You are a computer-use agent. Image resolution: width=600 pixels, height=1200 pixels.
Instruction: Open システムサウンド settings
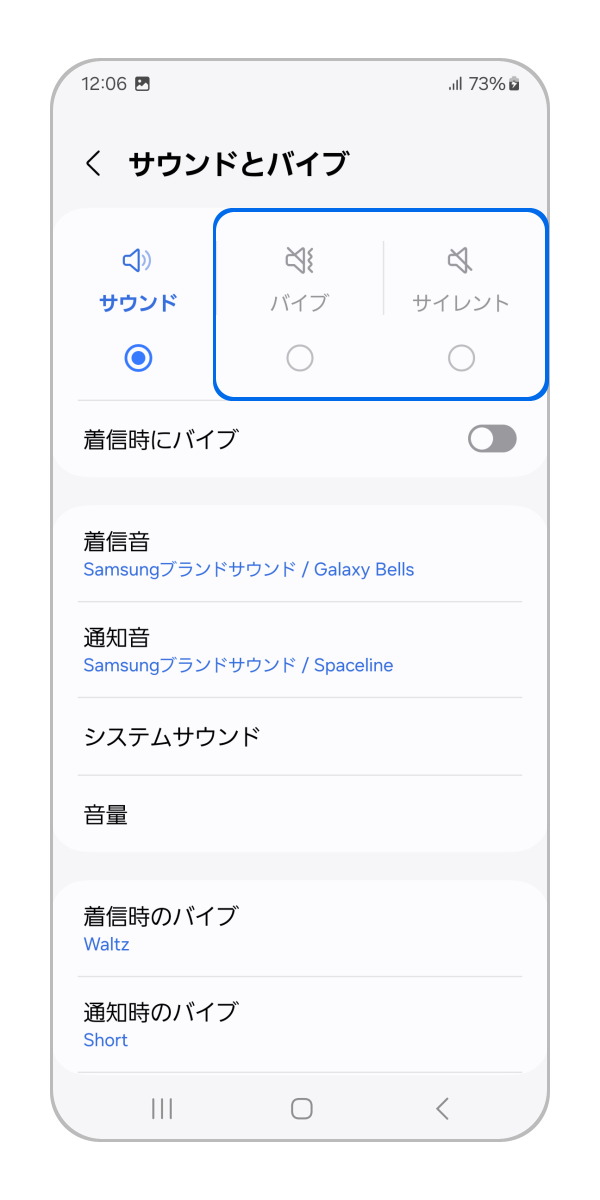[300, 737]
